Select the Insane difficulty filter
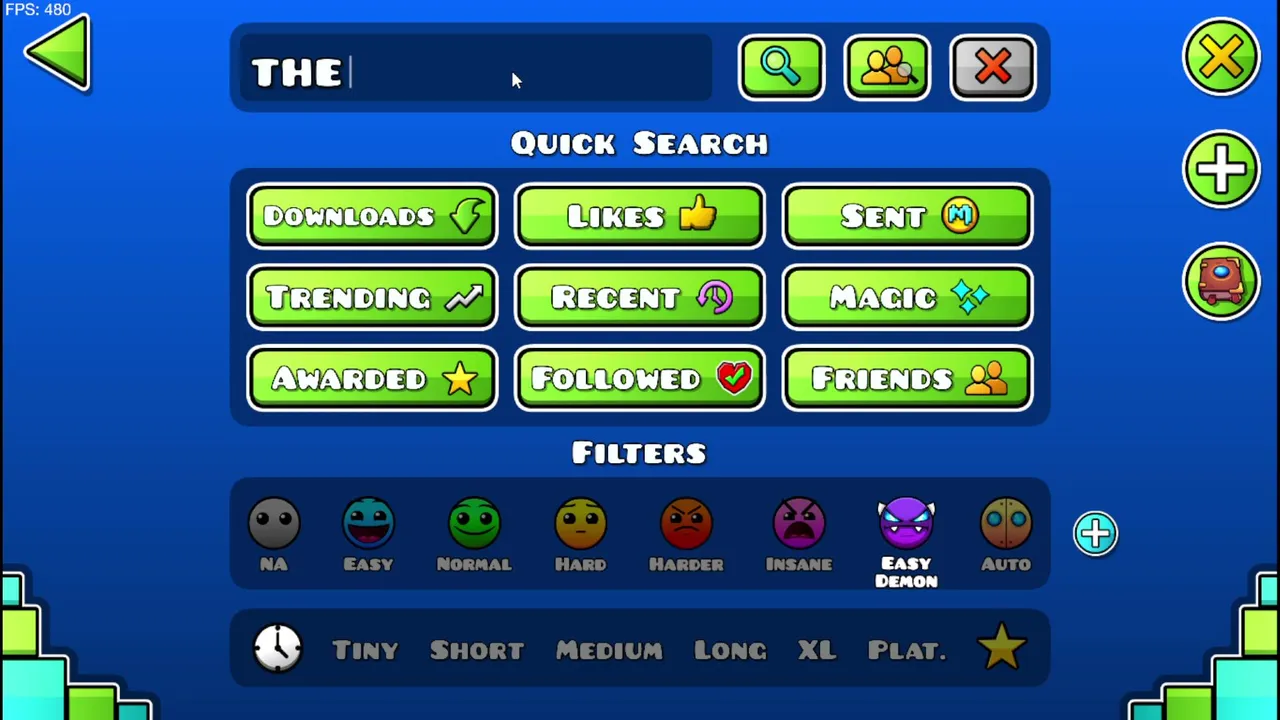 tap(799, 532)
